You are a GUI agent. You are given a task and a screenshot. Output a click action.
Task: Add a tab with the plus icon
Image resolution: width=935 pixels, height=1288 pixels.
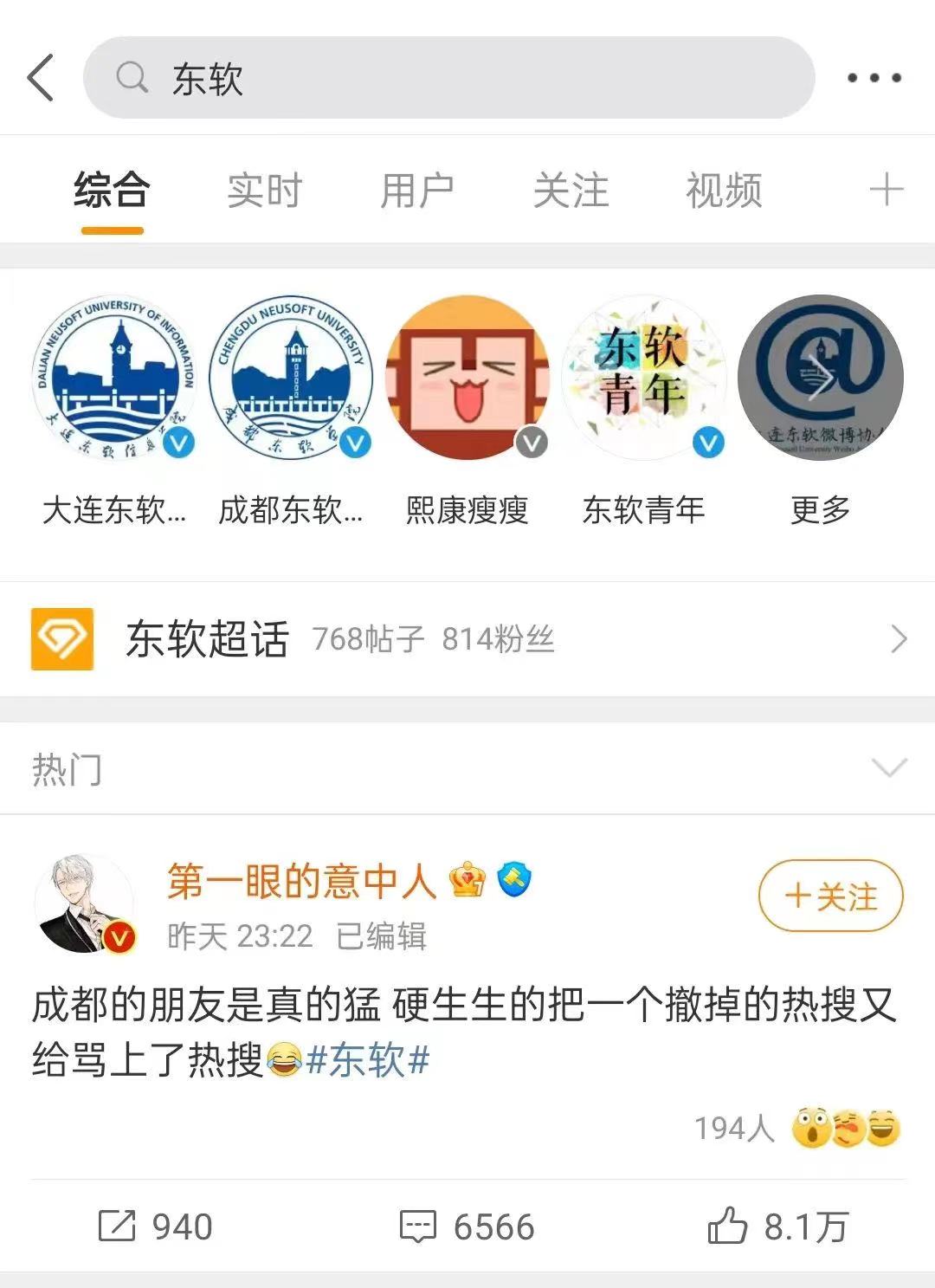point(886,190)
